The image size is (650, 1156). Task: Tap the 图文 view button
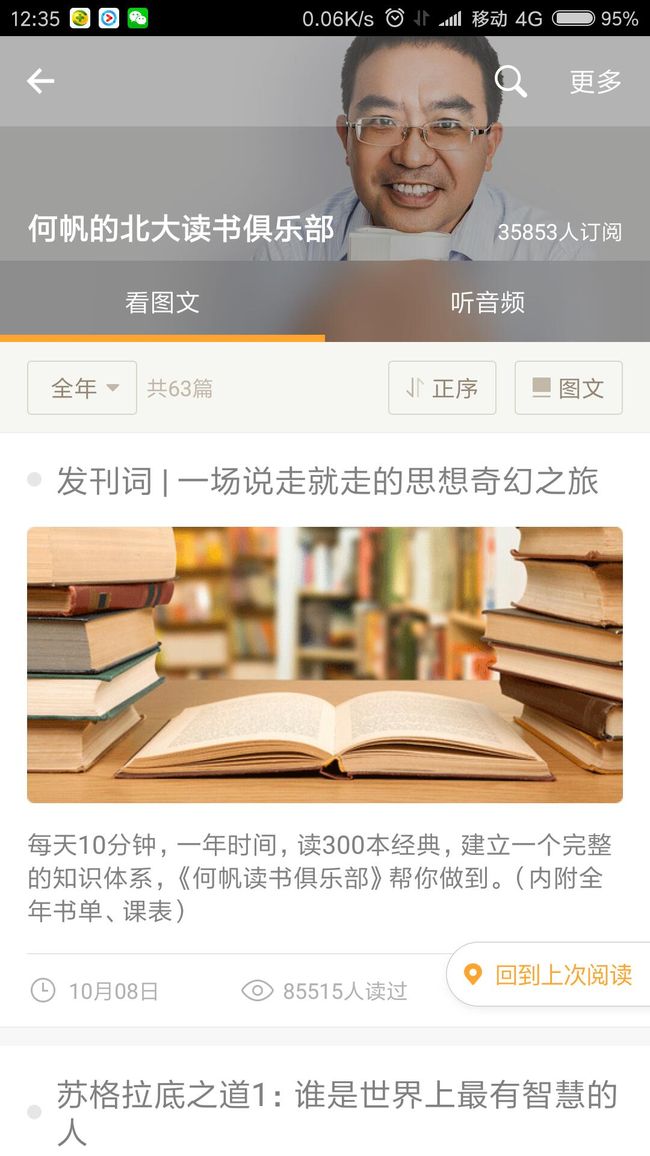[x=568, y=388]
